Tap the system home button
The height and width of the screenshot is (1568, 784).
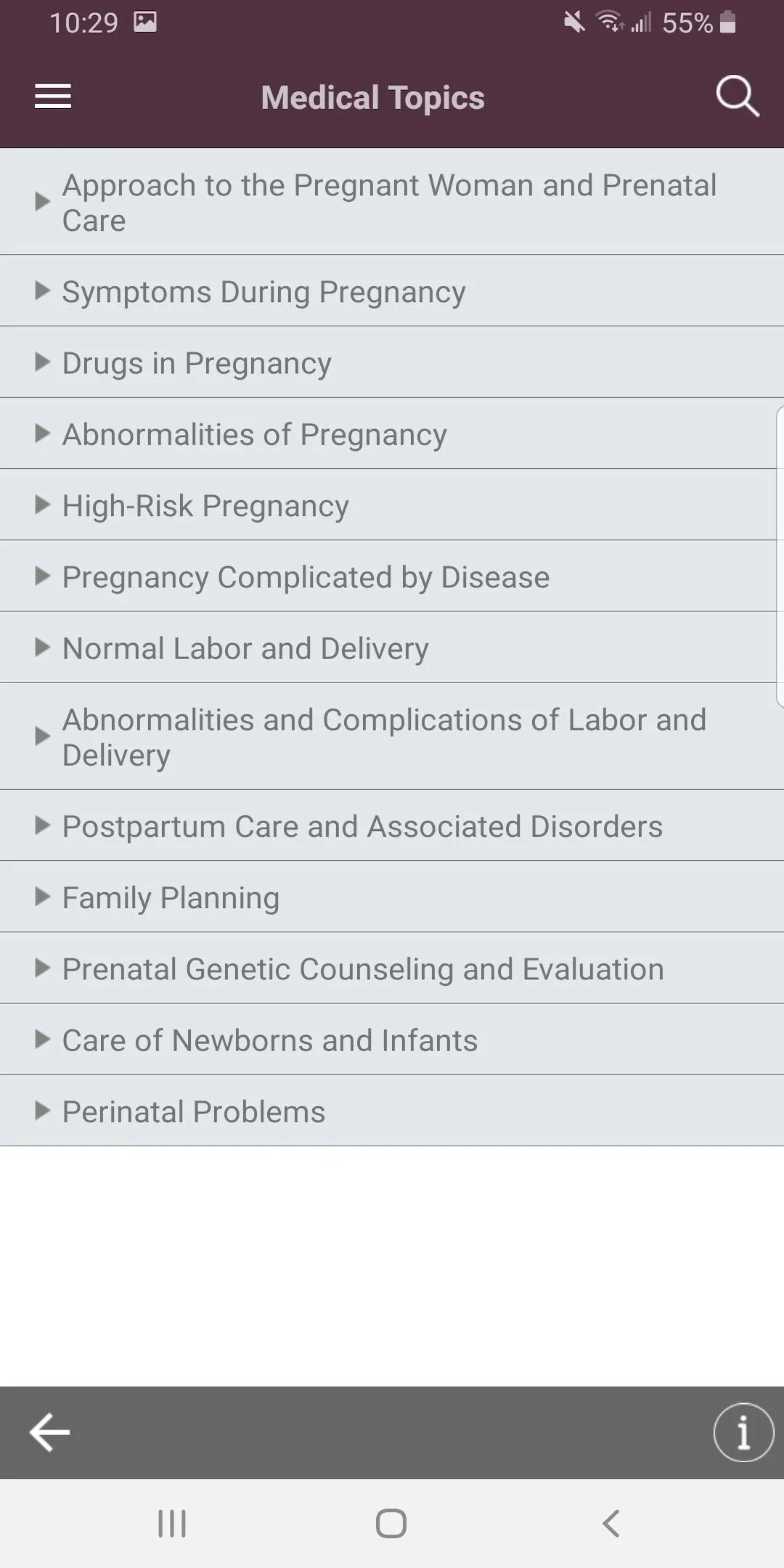[391, 1523]
